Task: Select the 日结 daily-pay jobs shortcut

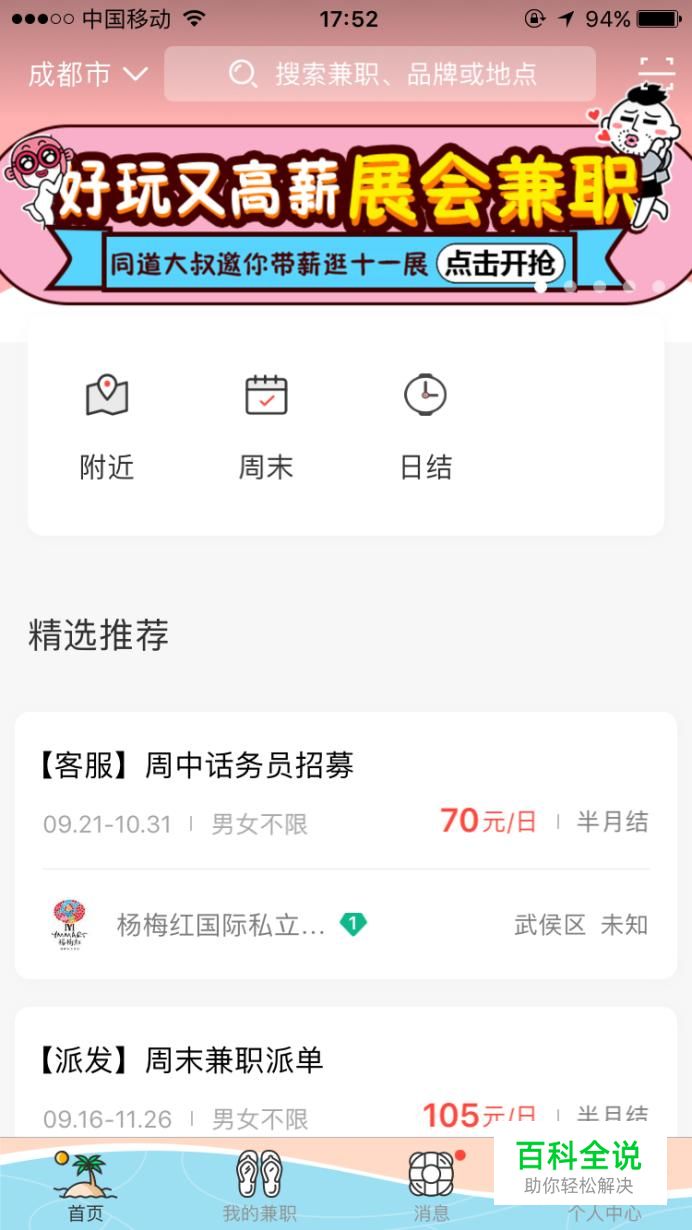Action: pyautogui.click(x=426, y=425)
